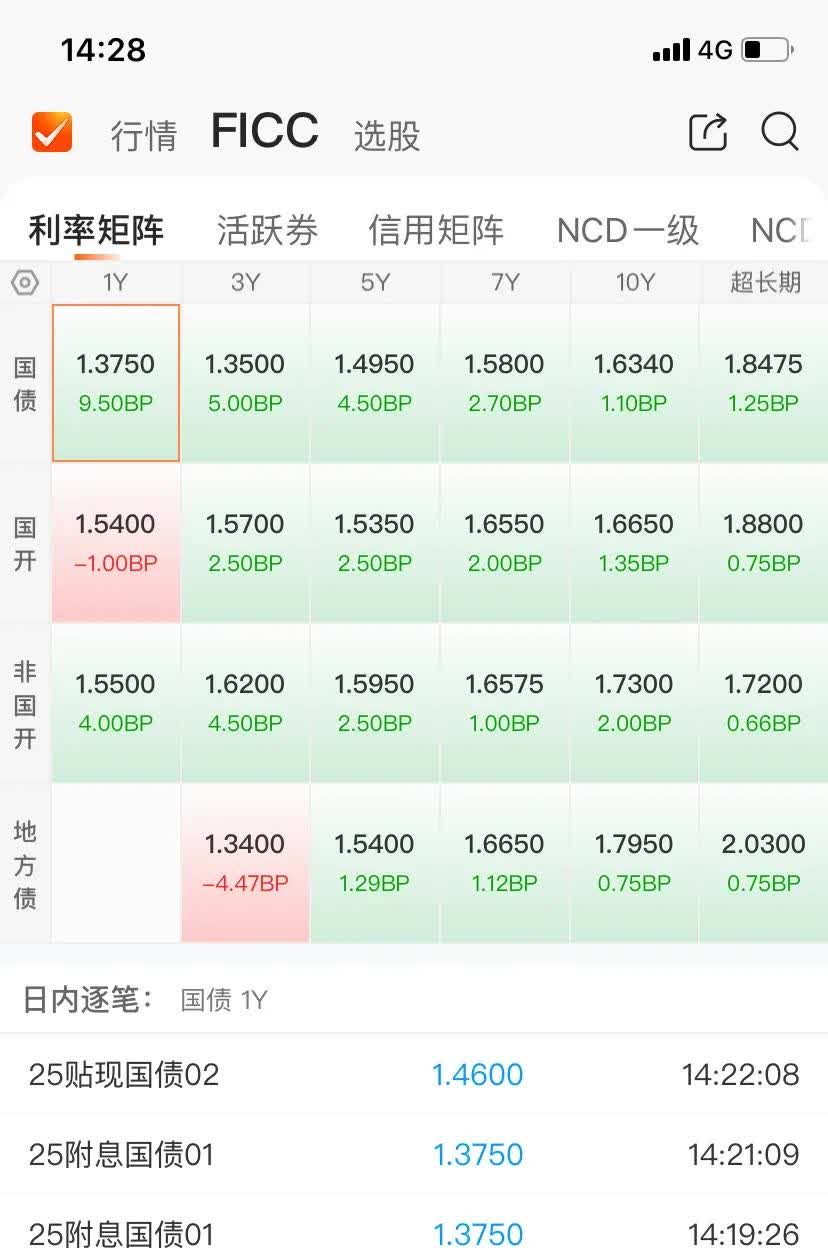The image size is (828, 1254).
Task: Select the highlighted 国债 1Y cell
Action: pos(115,383)
